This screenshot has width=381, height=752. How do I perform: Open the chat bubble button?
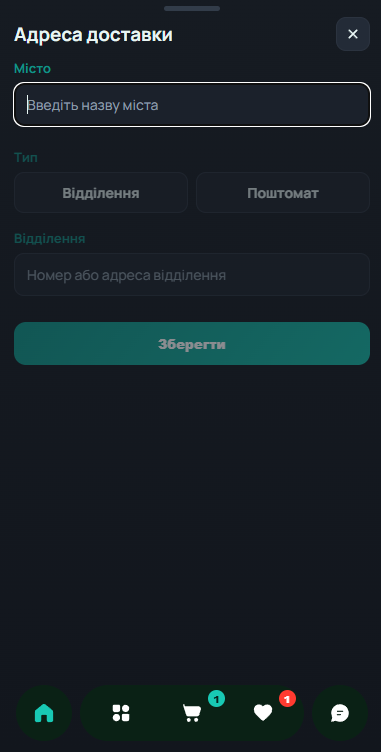[340, 713]
